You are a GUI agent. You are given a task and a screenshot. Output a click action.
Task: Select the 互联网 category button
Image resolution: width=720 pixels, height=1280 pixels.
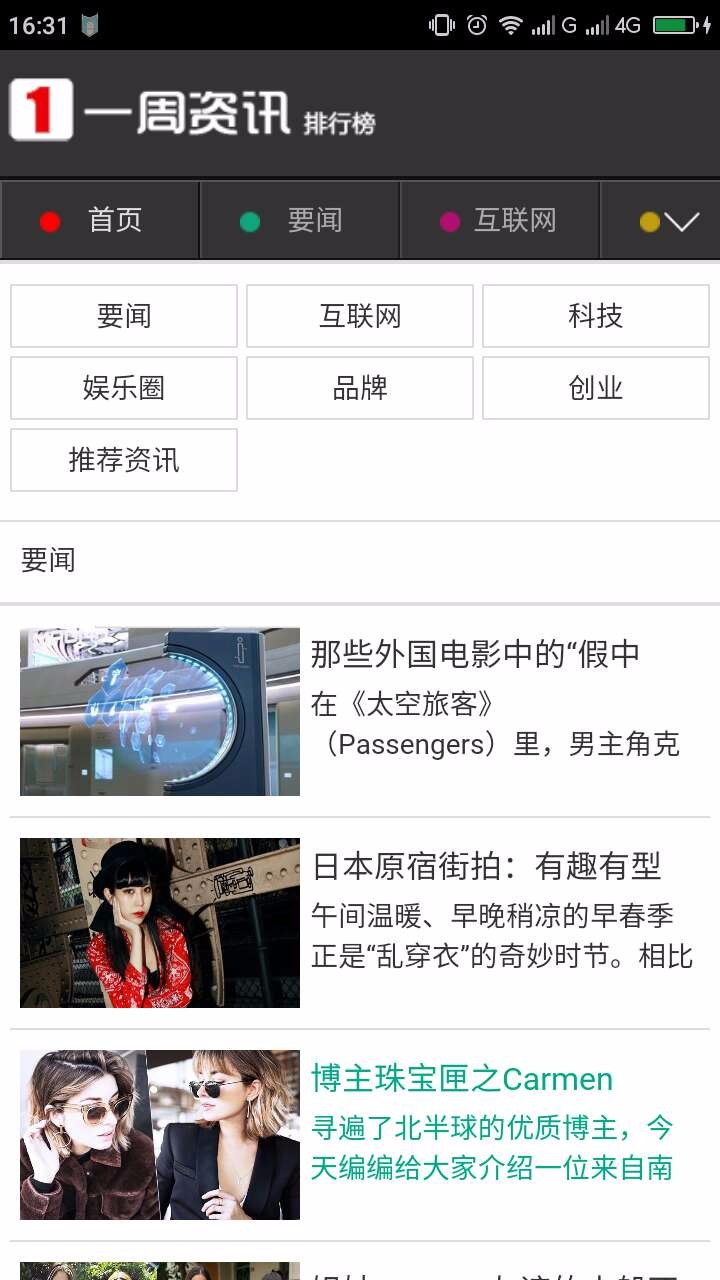(360, 316)
